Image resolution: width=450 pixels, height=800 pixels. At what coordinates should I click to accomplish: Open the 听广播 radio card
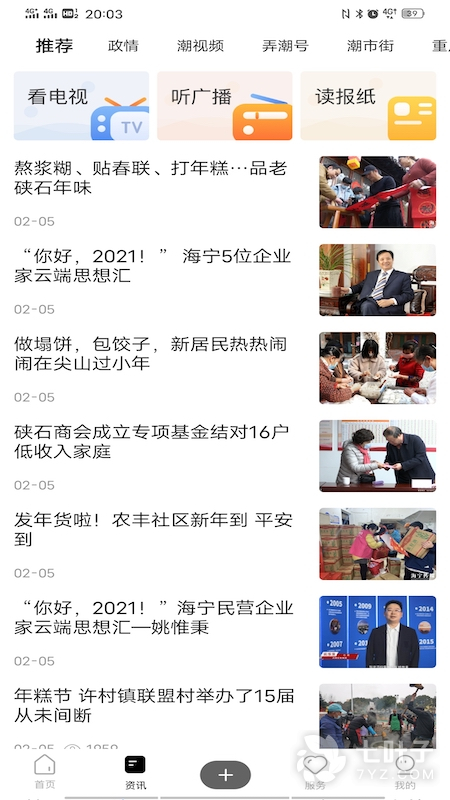point(224,106)
